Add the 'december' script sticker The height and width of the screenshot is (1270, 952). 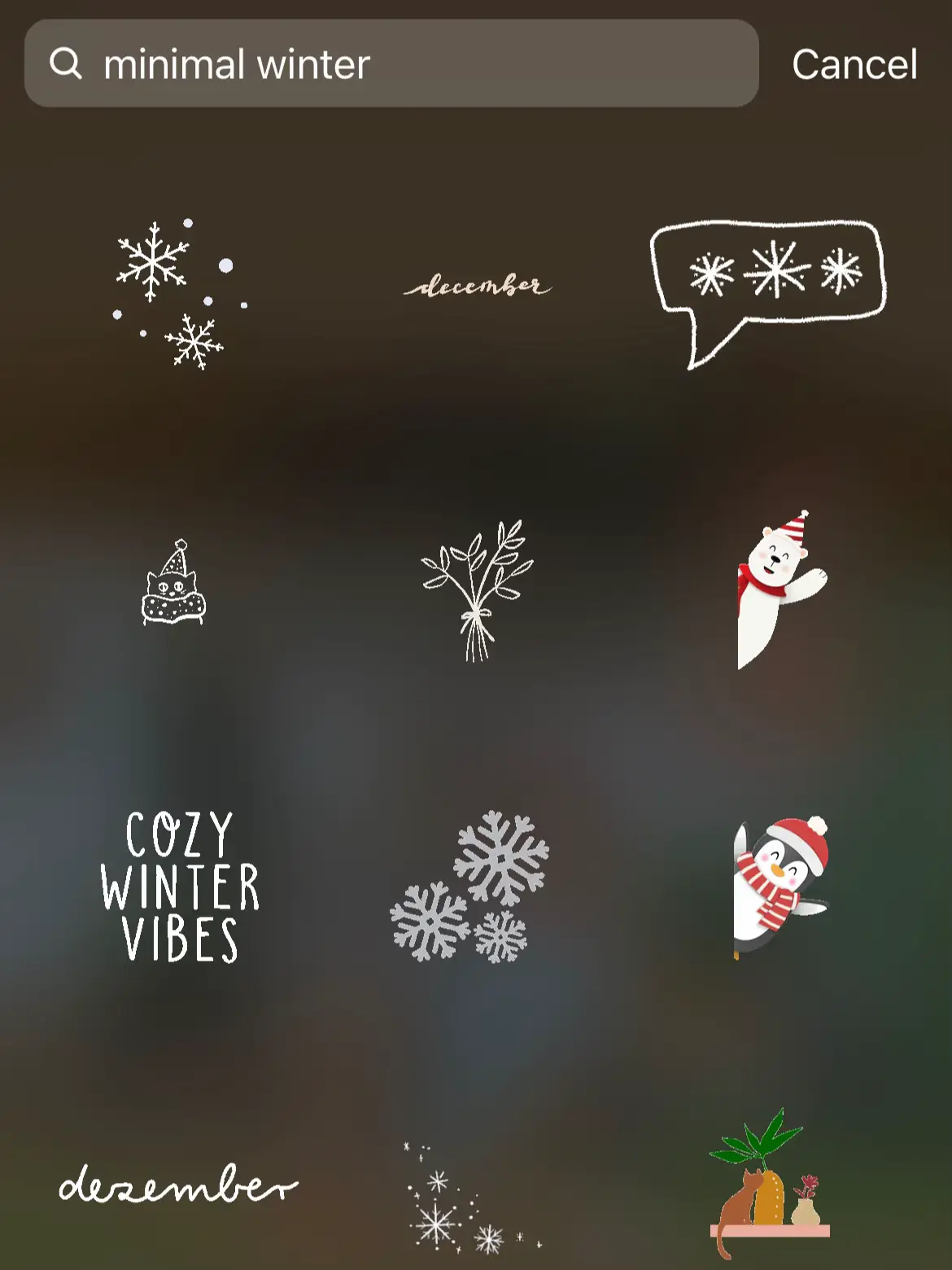tap(476, 283)
